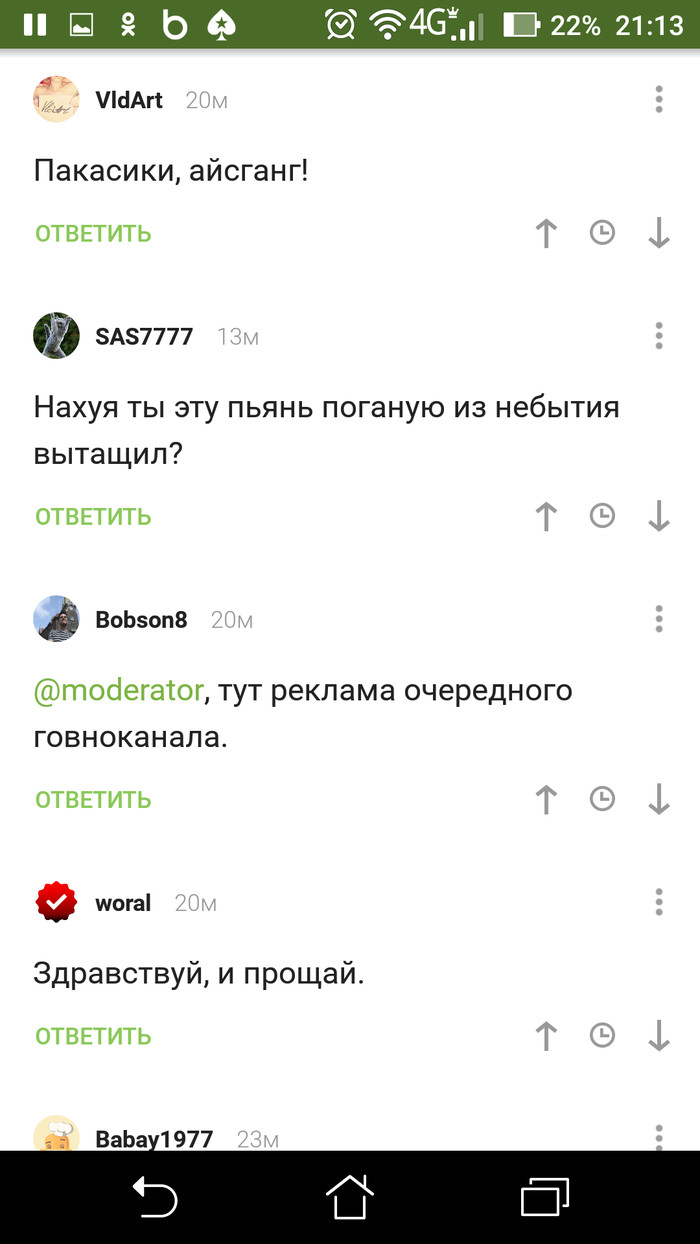Open overflow menu on SAS7777's comment
Viewport: 700px width, 1244px height.
coord(658,336)
